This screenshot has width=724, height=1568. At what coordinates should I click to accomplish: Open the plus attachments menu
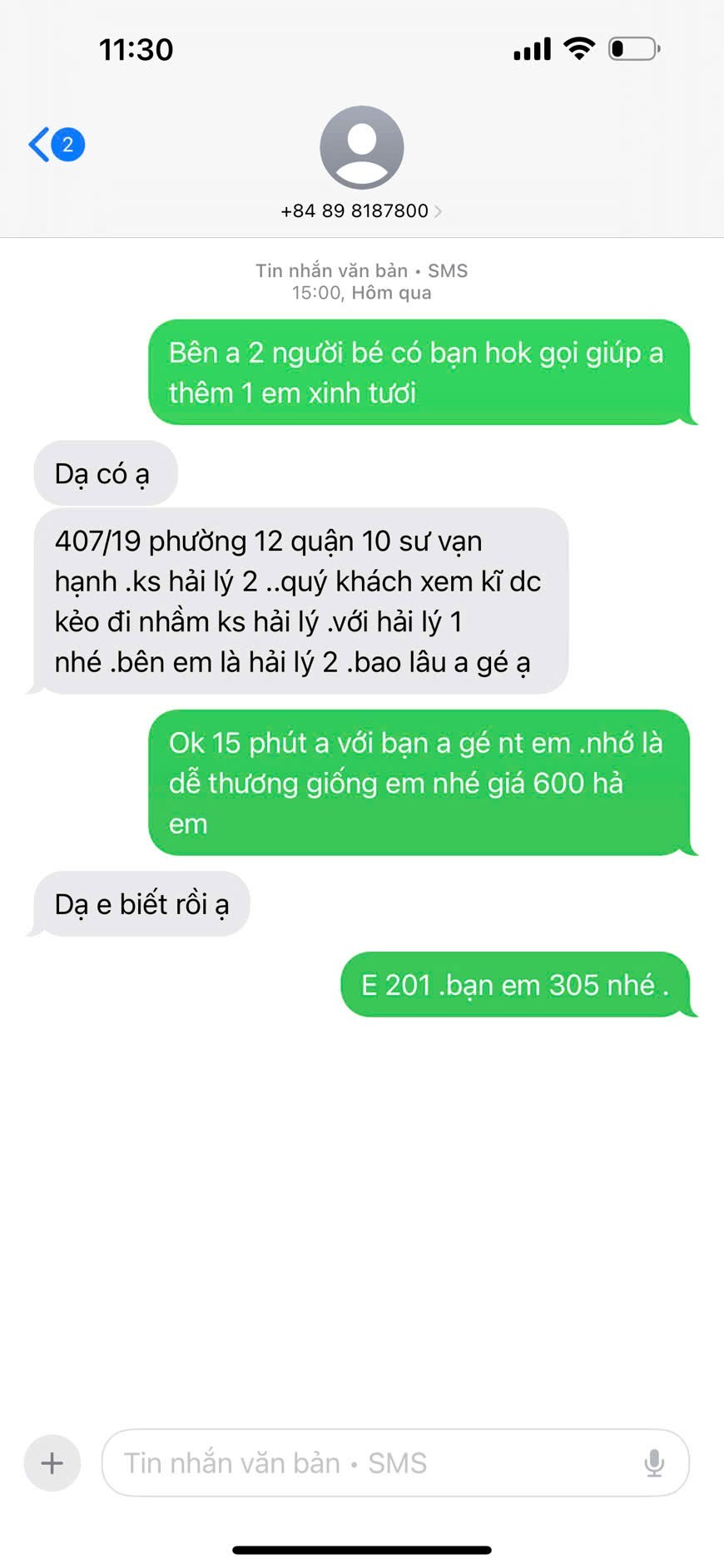[52, 1463]
